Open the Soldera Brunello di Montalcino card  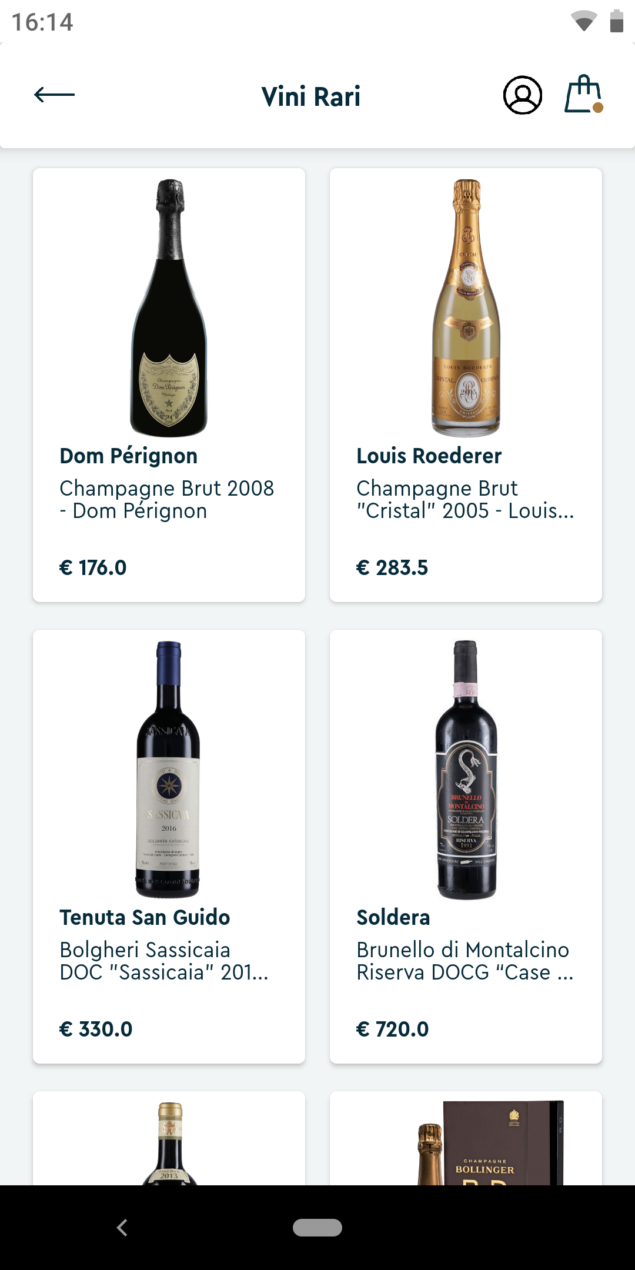[466, 846]
